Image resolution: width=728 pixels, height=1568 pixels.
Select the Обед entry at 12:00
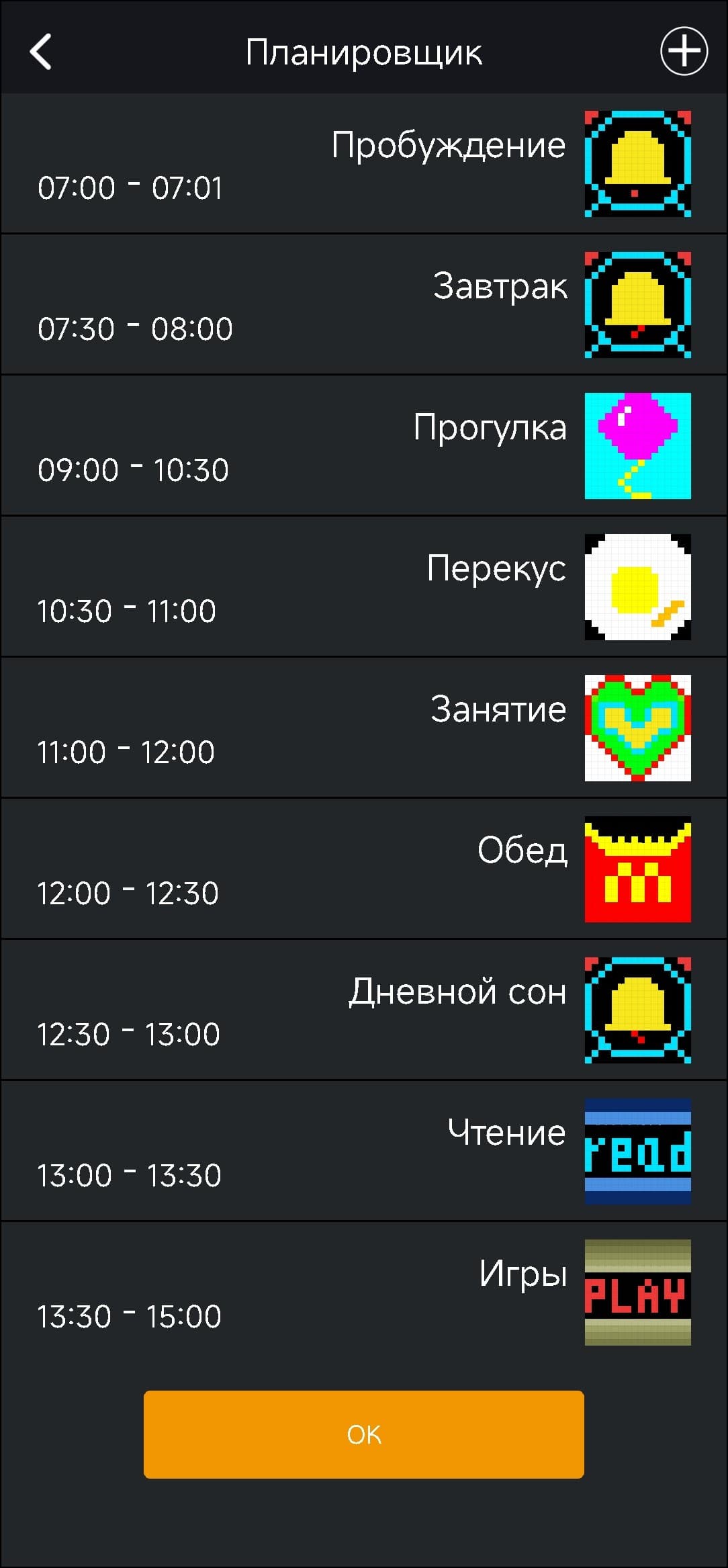click(x=363, y=869)
